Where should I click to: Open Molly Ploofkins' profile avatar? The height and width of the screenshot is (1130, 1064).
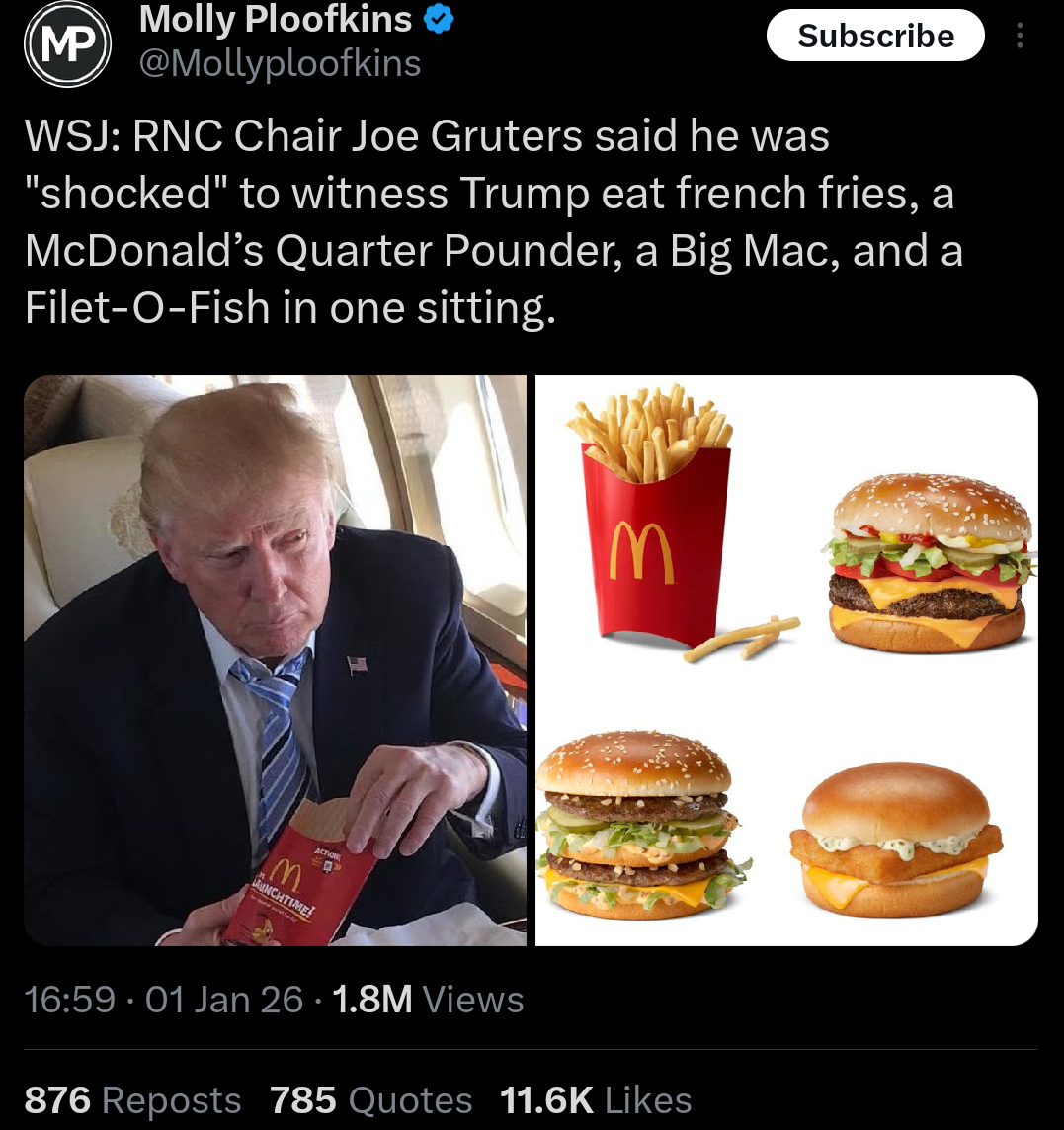[66, 43]
